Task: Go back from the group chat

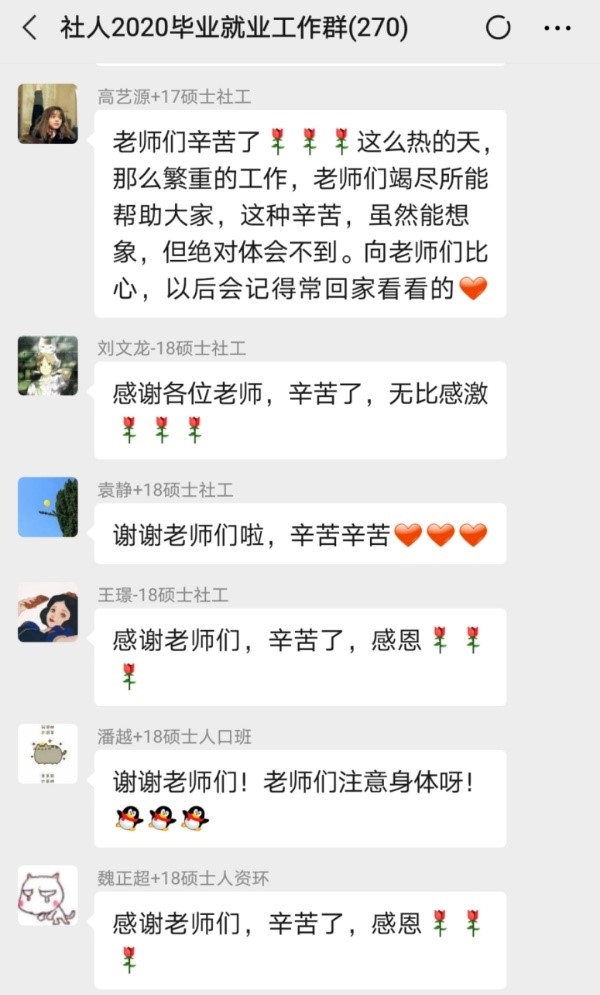Action: [x=29, y=28]
